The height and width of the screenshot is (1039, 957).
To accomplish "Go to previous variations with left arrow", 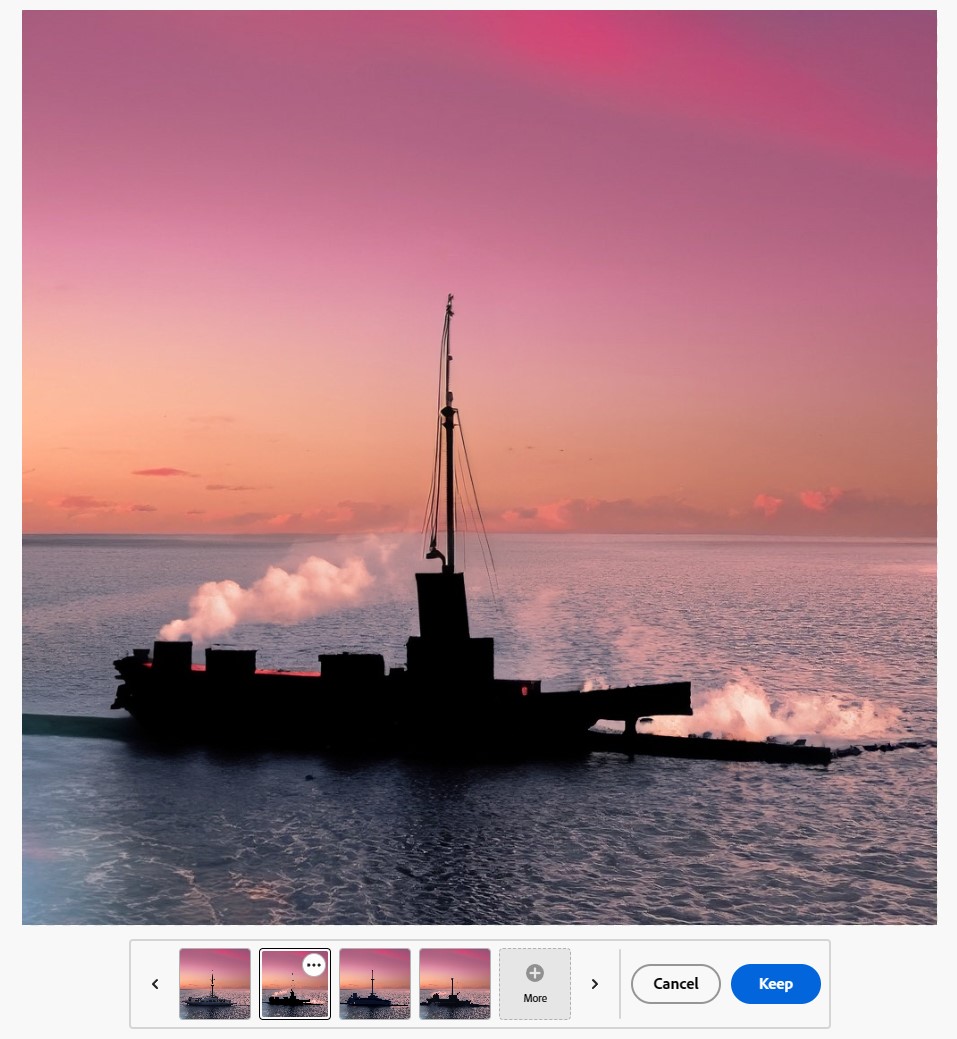I will tap(155, 984).
